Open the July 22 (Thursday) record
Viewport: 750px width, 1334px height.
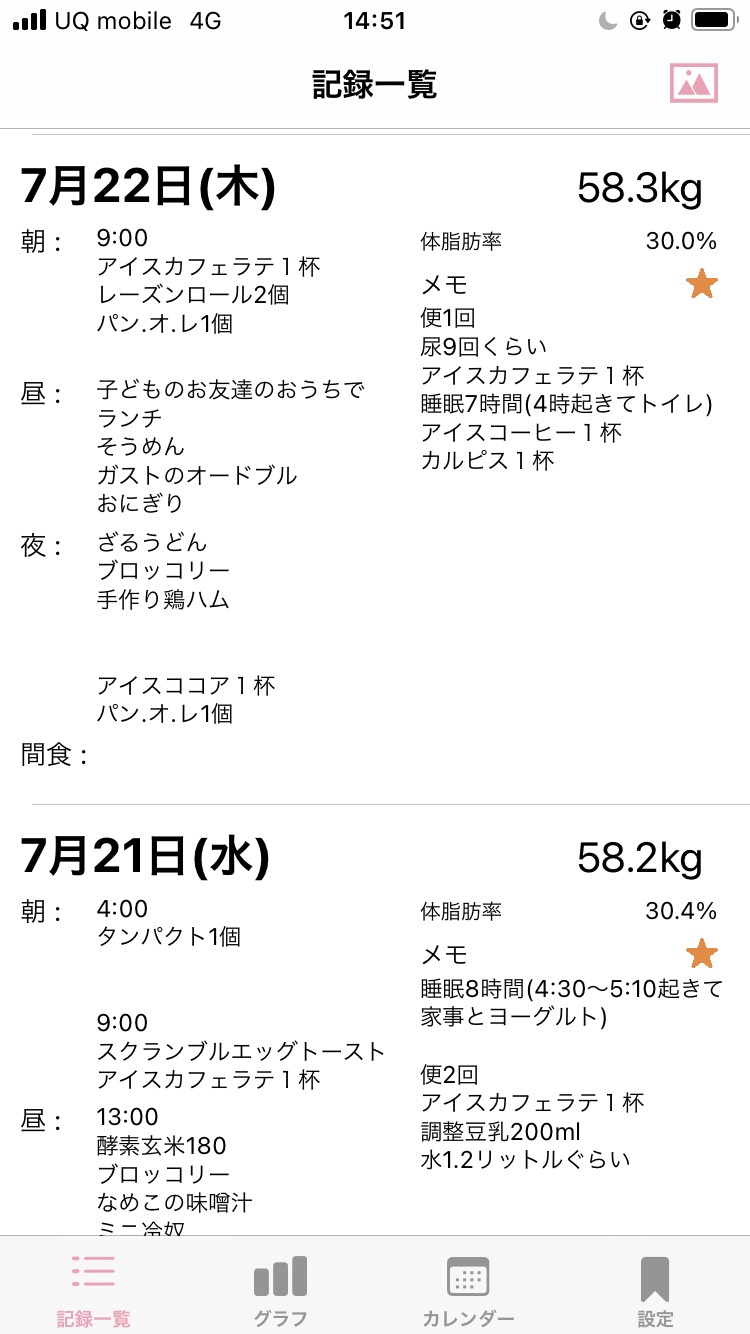[375, 468]
